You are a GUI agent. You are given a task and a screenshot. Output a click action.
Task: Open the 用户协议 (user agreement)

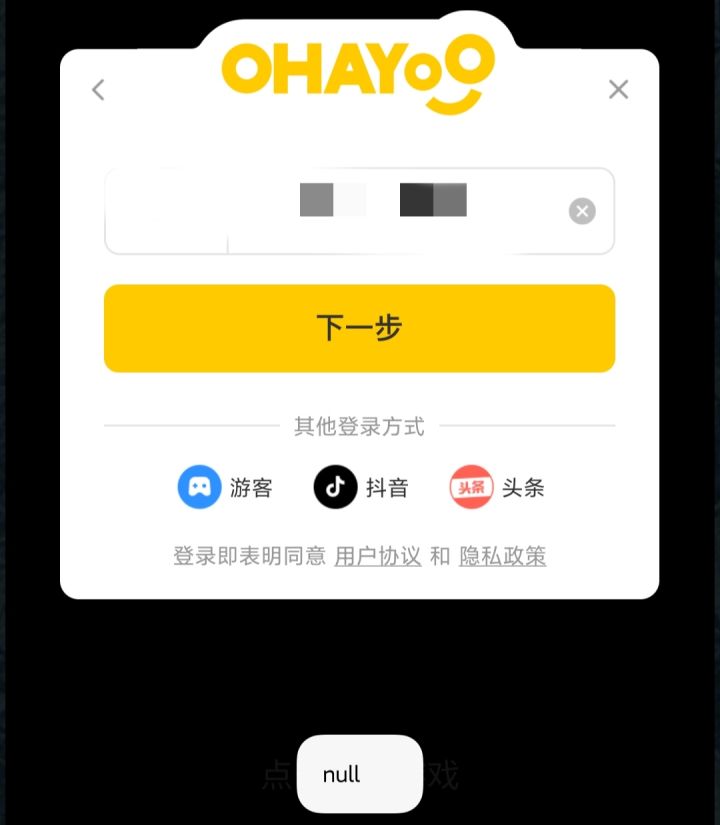[x=378, y=556]
